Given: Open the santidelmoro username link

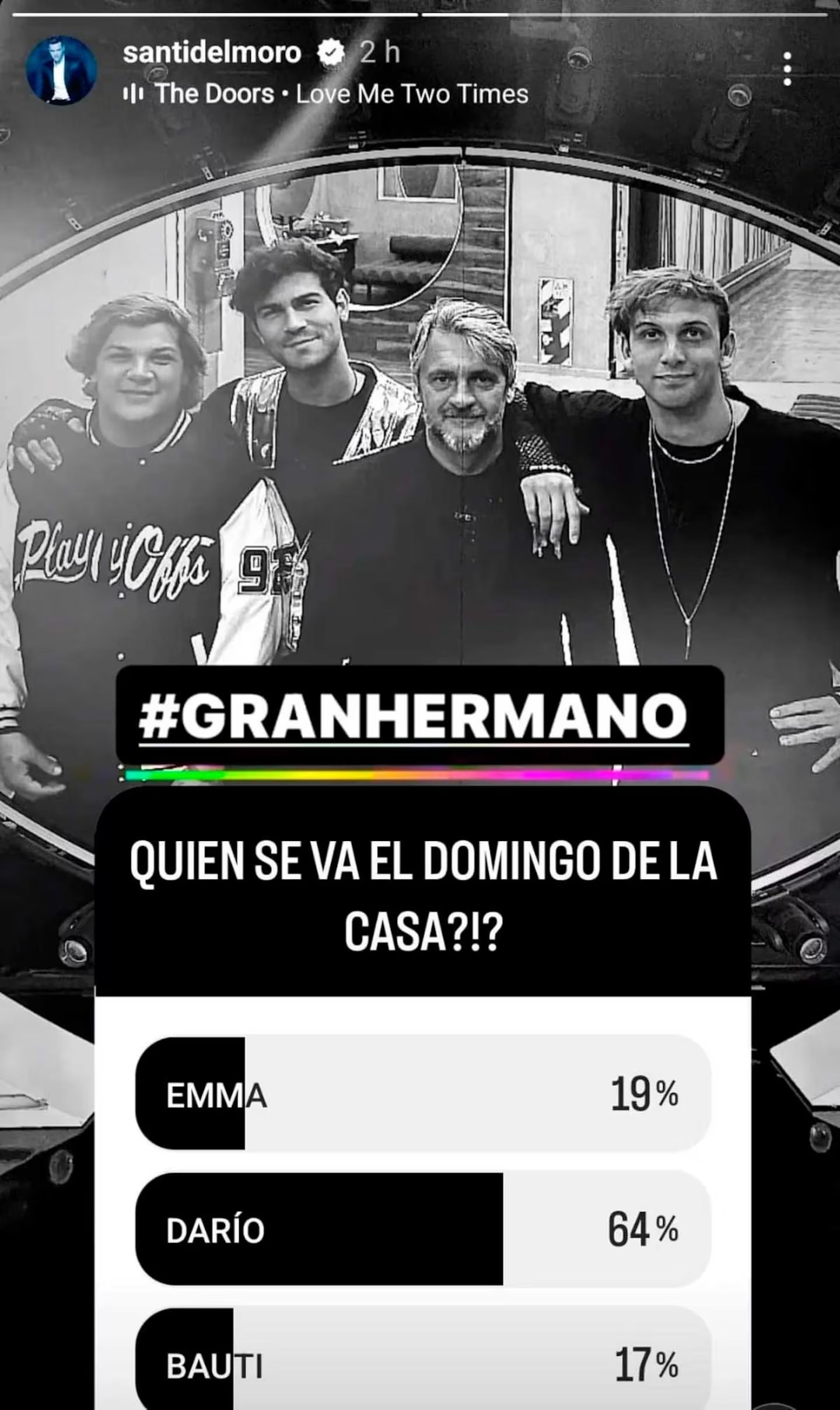Looking at the screenshot, I should click(212, 53).
